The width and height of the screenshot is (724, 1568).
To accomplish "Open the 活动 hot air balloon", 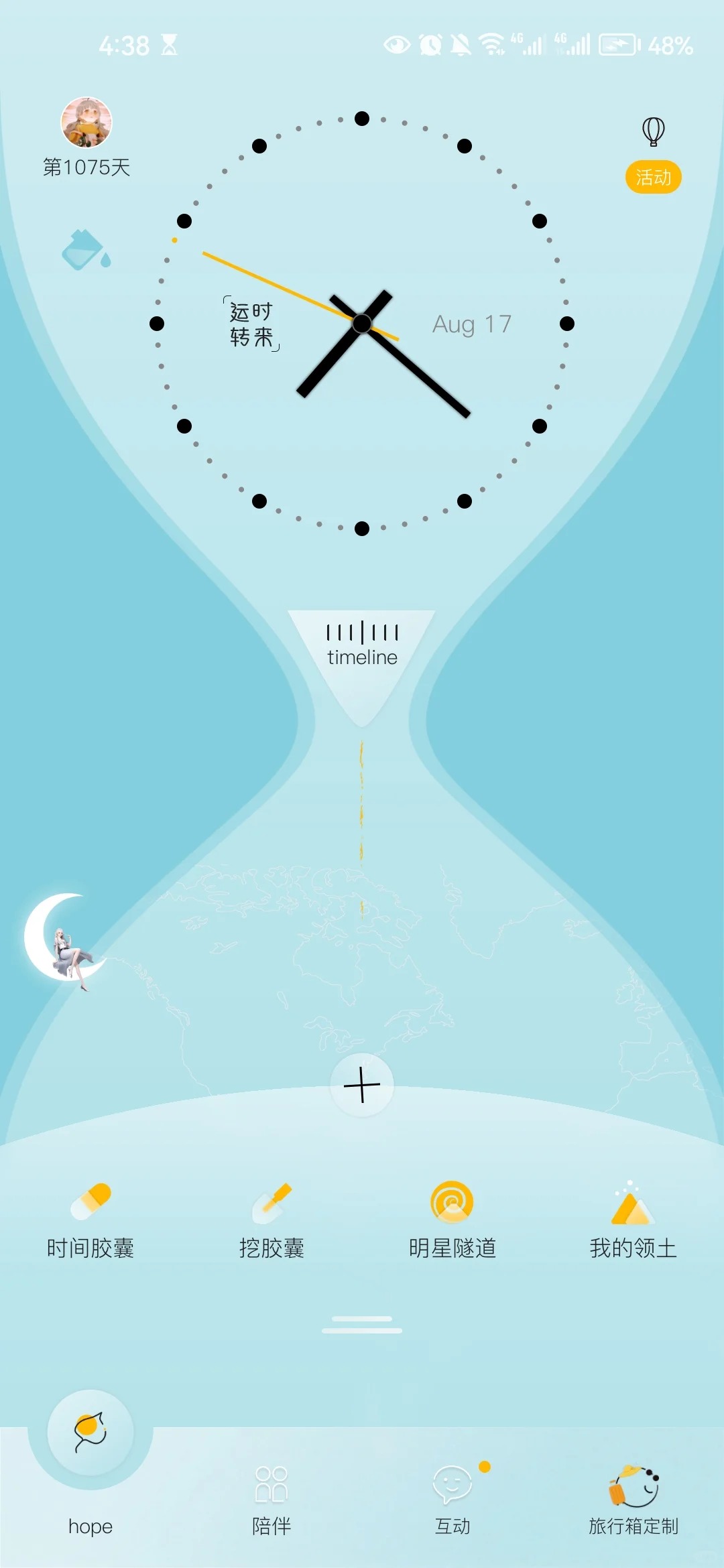I will tap(653, 153).
